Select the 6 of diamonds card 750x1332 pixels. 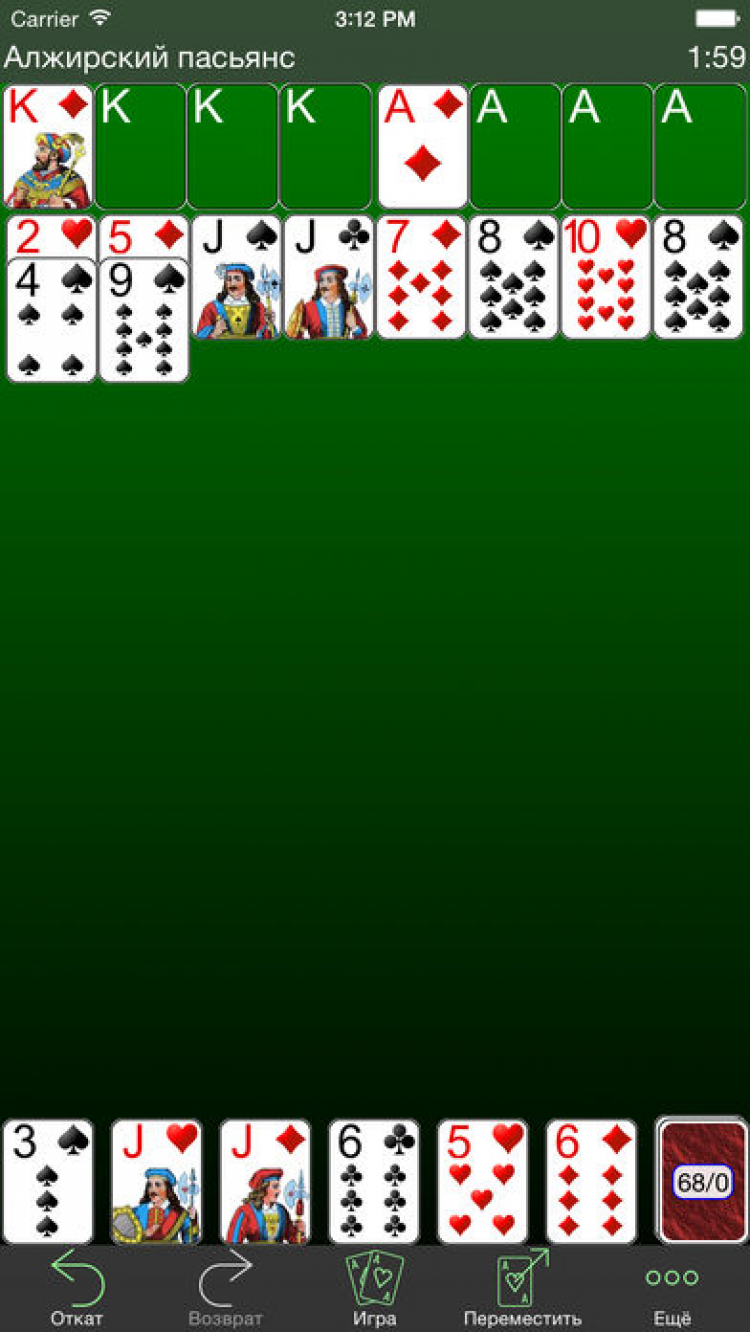[591, 1181]
